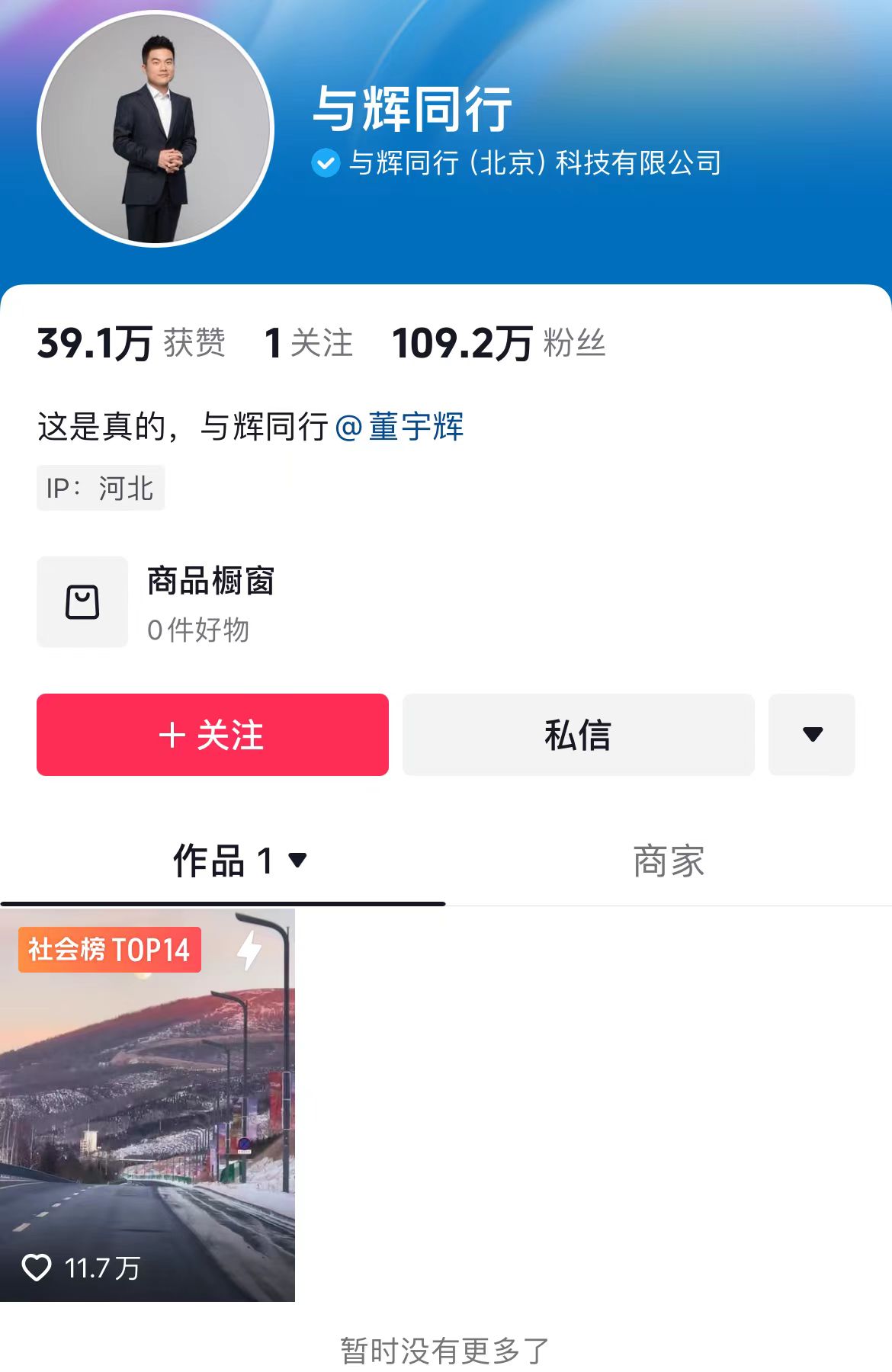Play the 社会榜 TOP14 video
The width and height of the screenshot is (892, 1372).
point(147,1105)
